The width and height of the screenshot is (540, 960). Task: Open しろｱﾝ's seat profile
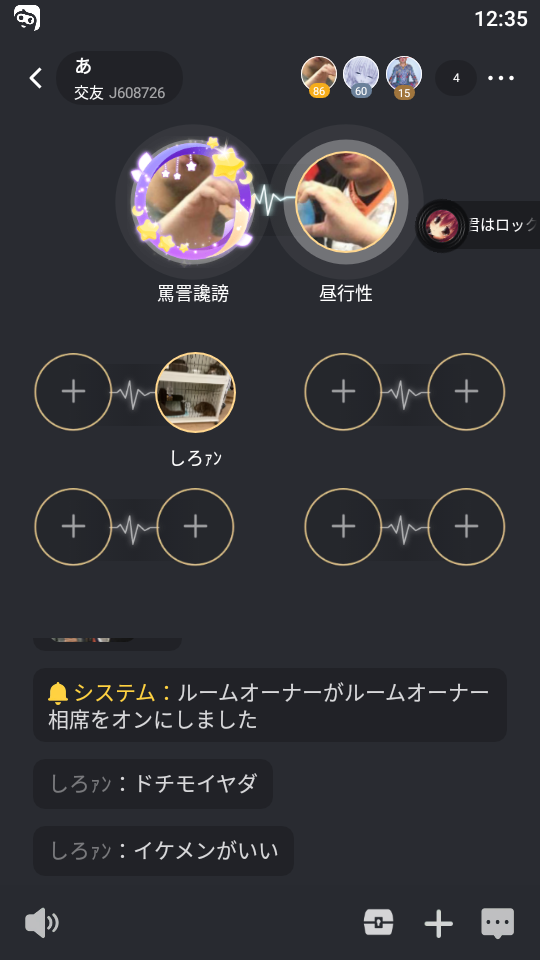click(195, 392)
